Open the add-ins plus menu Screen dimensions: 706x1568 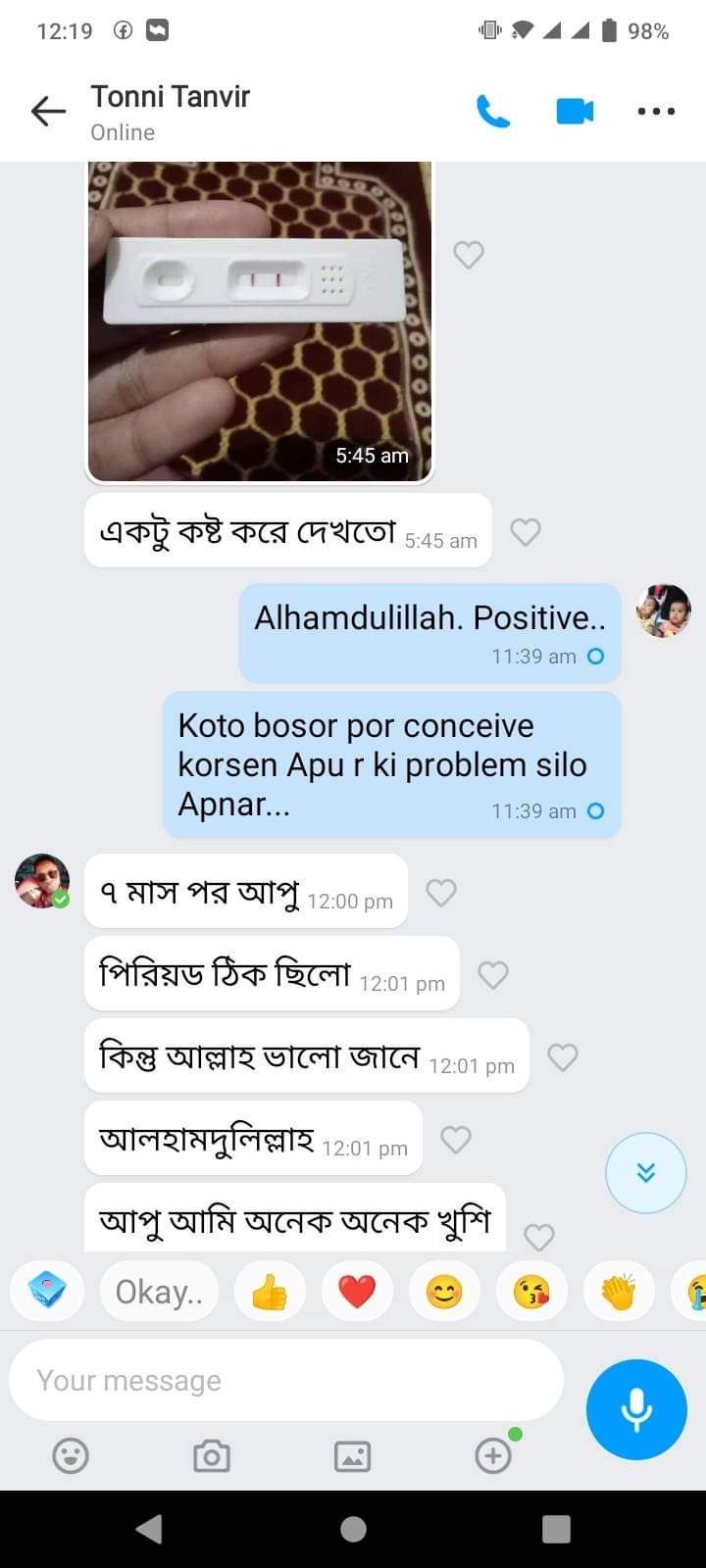493,1456
